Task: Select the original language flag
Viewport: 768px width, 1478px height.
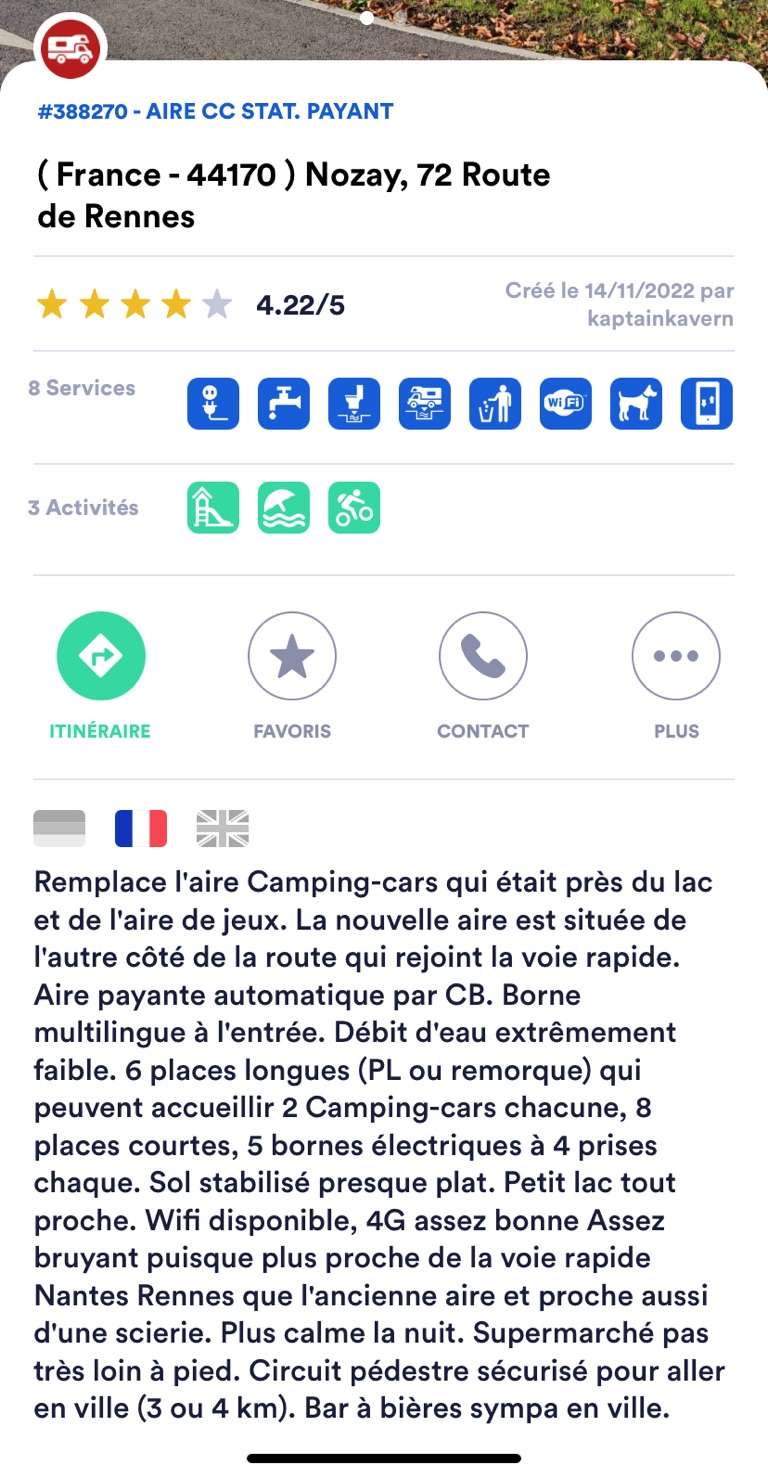Action: (x=60, y=828)
